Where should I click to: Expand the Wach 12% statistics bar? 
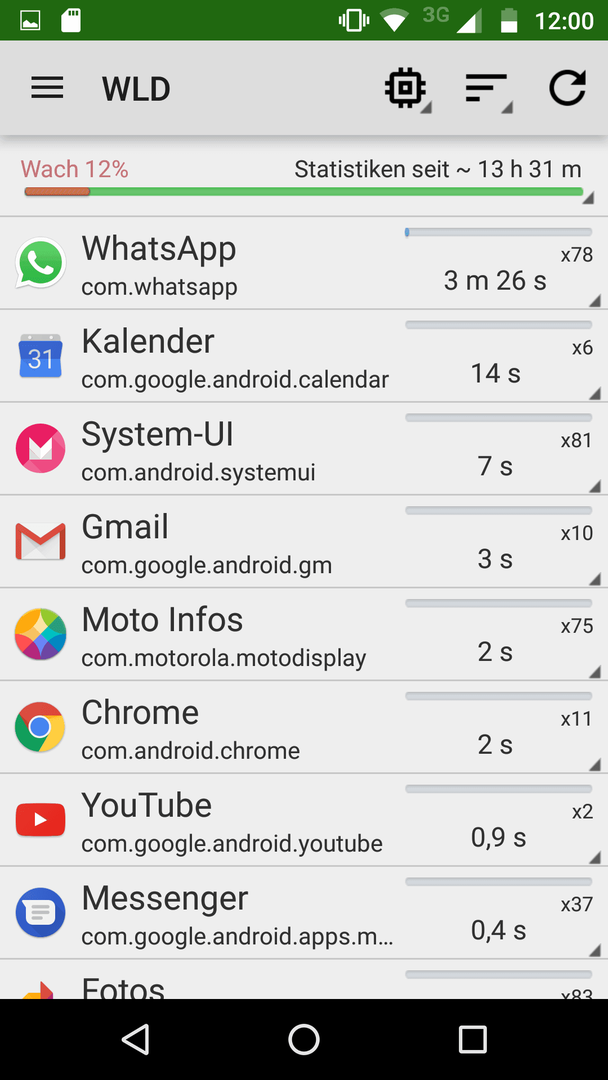pos(304,178)
